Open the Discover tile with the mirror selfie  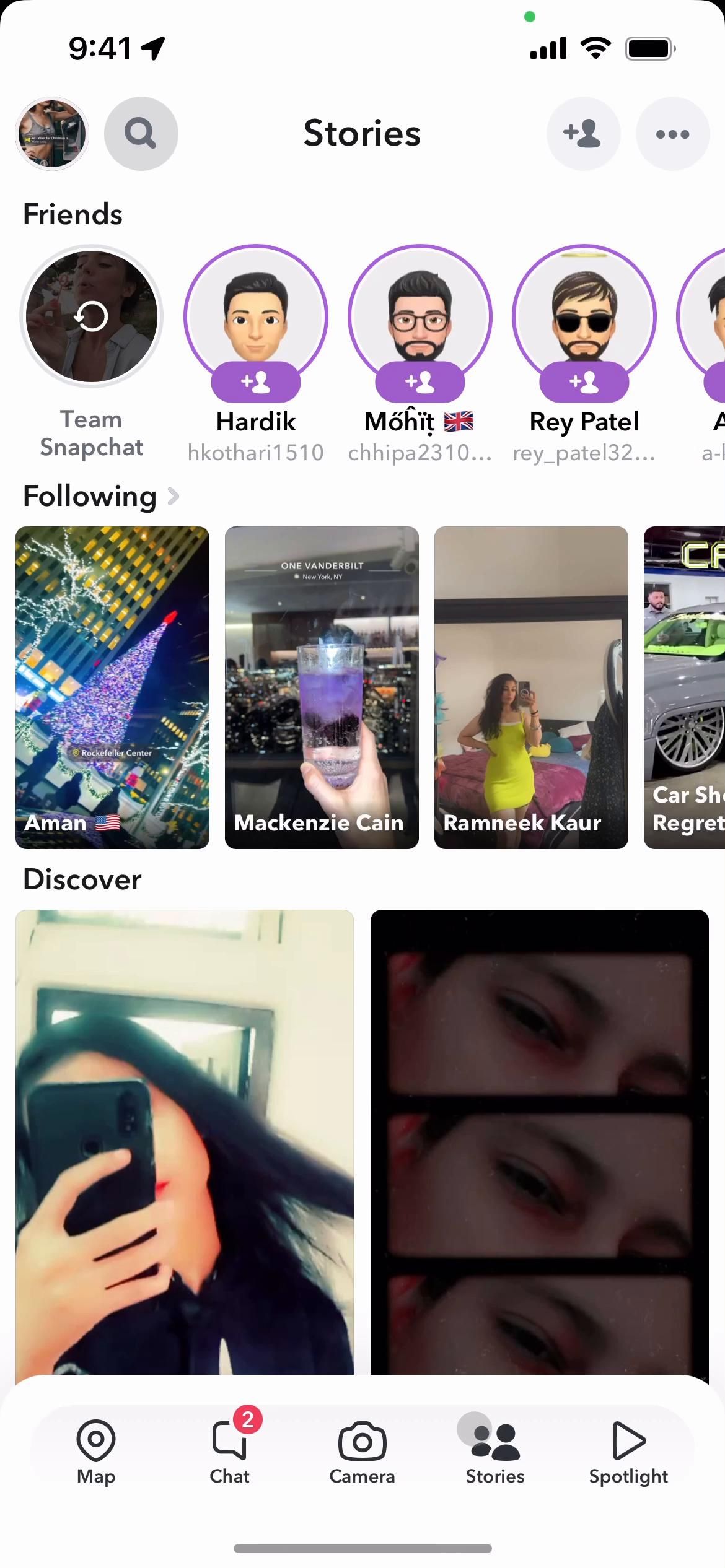click(185, 1139)
